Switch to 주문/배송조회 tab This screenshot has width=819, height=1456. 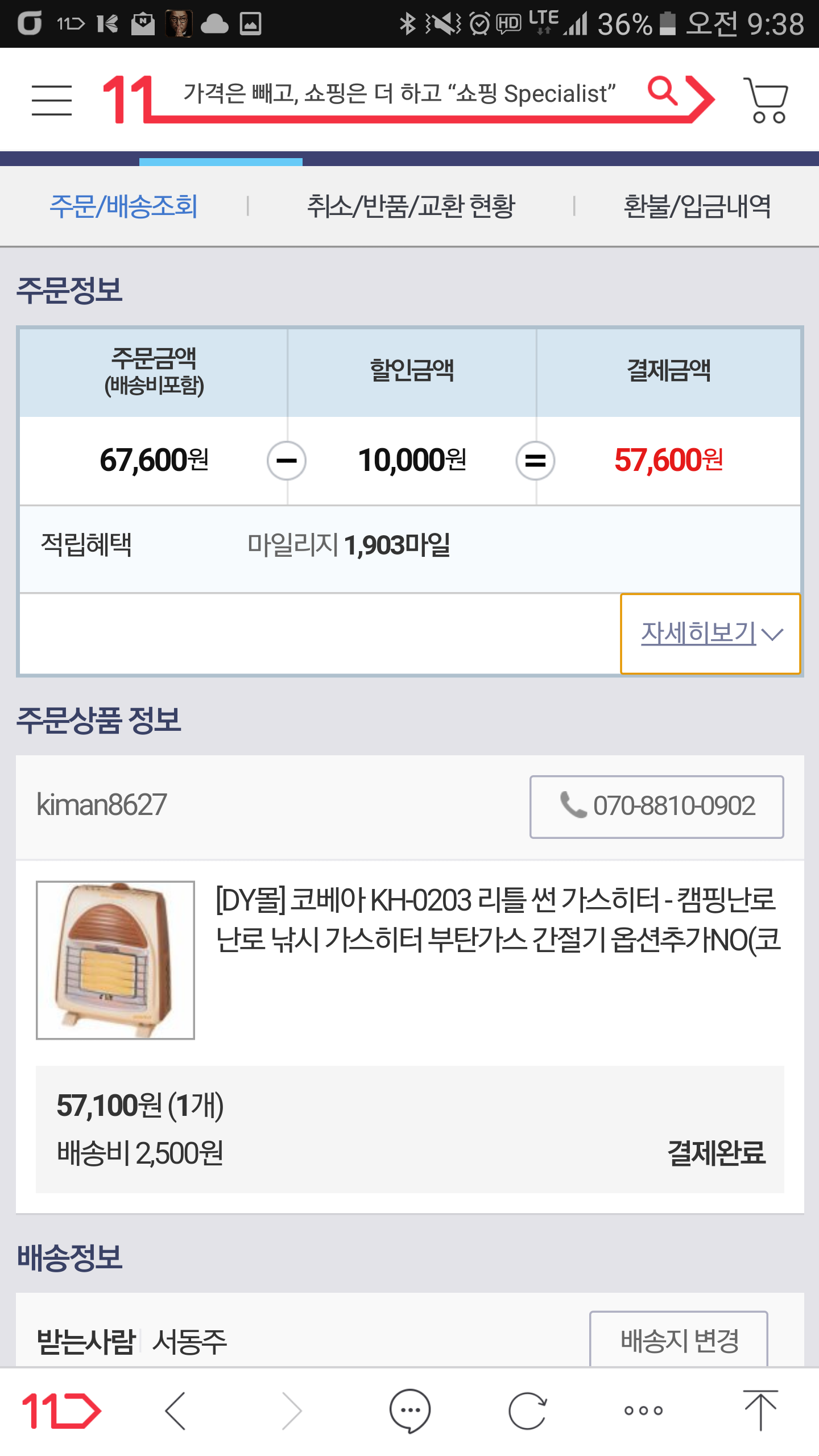pyautogui.click(x=123, y=206)
